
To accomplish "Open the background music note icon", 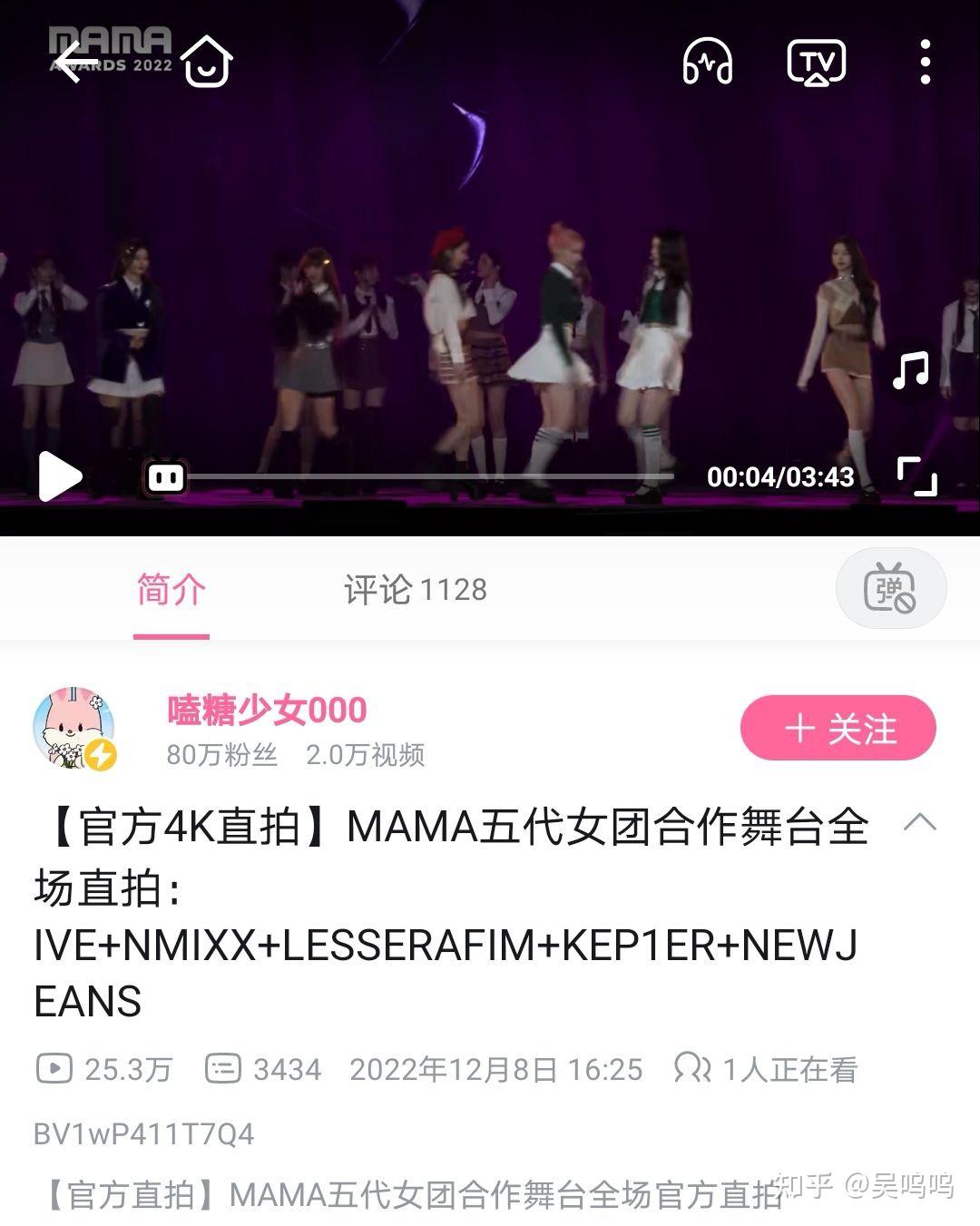I will pyautogui.click(x=910, y=370).
